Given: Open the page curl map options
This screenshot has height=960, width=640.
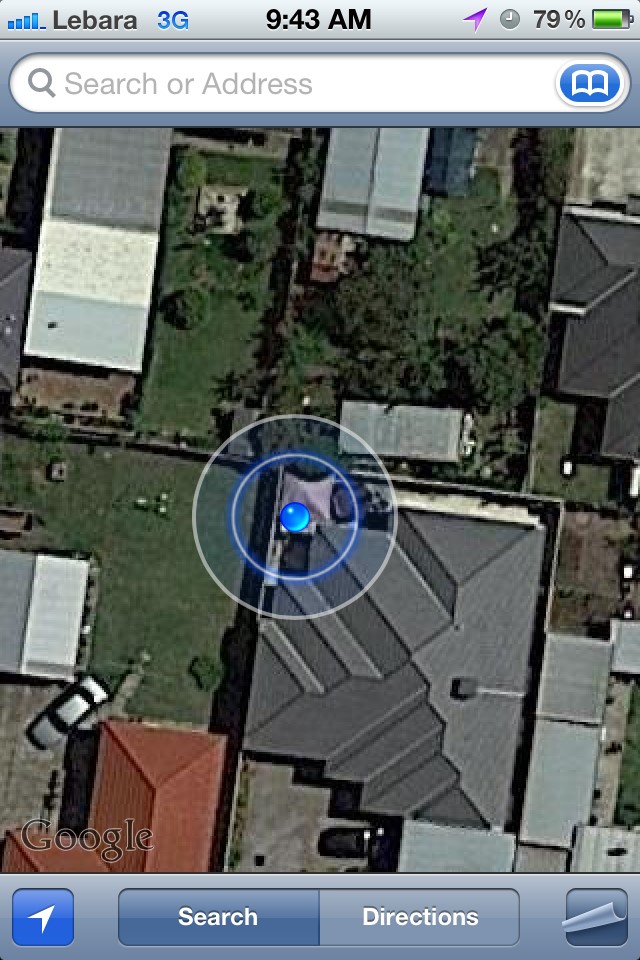Looking at the screenshot, I should [x=596, y=917].
